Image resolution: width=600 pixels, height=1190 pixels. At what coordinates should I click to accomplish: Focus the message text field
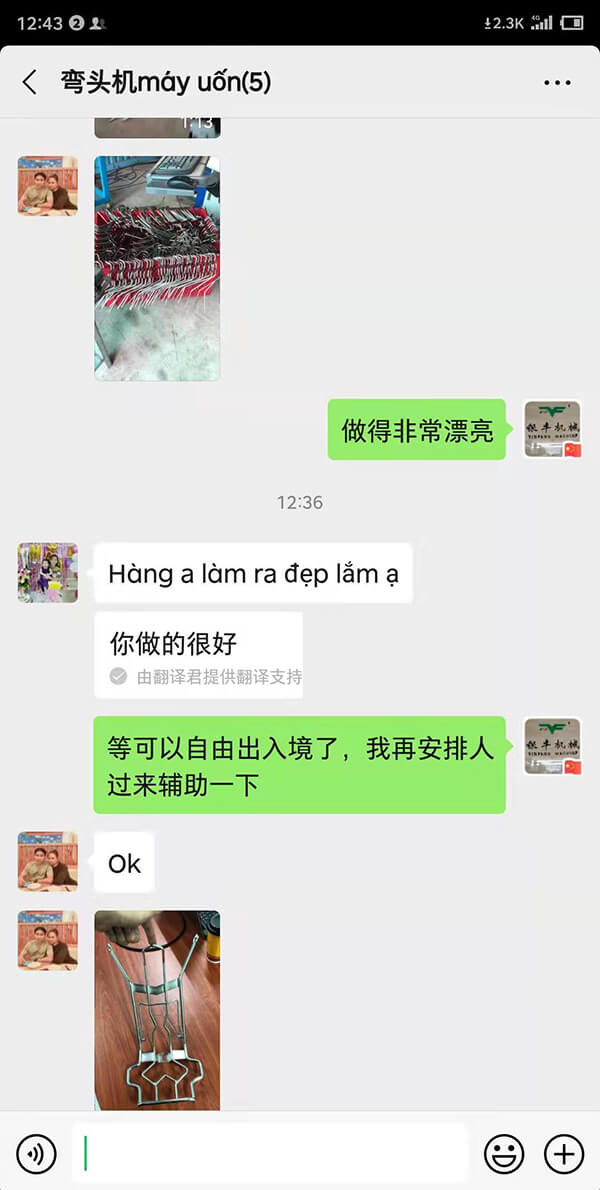point(269,1154)
